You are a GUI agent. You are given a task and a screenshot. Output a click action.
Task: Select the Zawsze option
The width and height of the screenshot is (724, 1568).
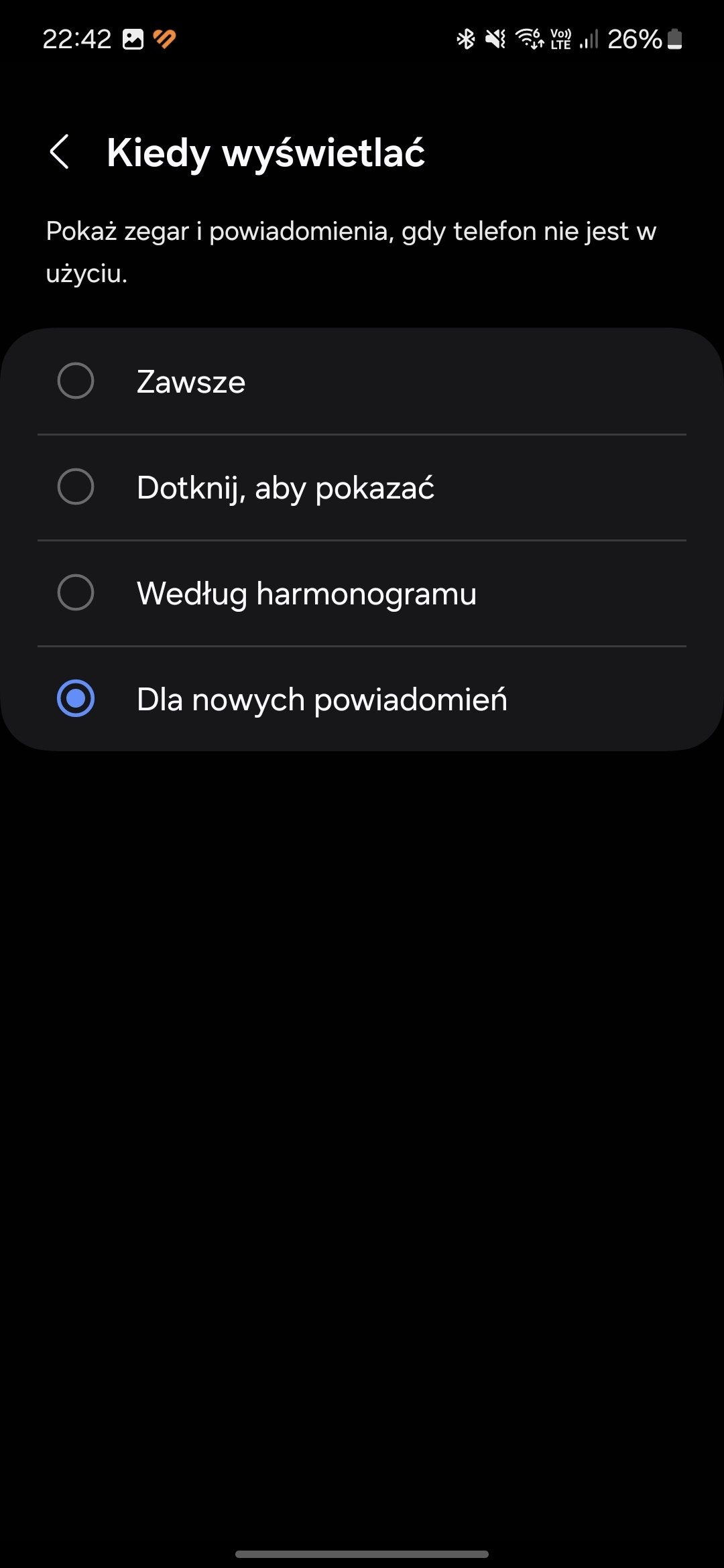pyautogui.click(x=362, y=381)
